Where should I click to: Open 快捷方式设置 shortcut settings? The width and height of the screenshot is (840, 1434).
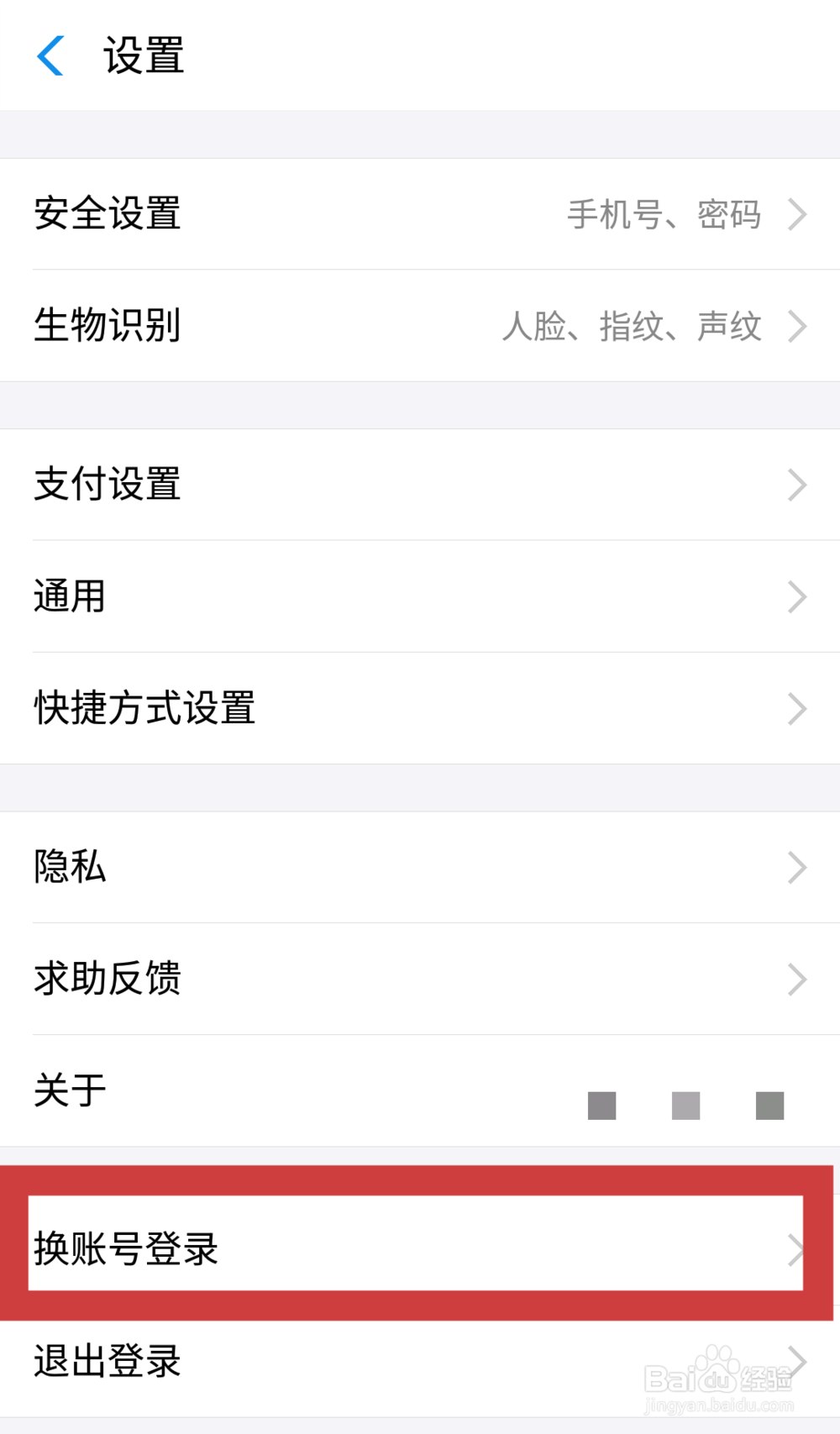point(144,707)
